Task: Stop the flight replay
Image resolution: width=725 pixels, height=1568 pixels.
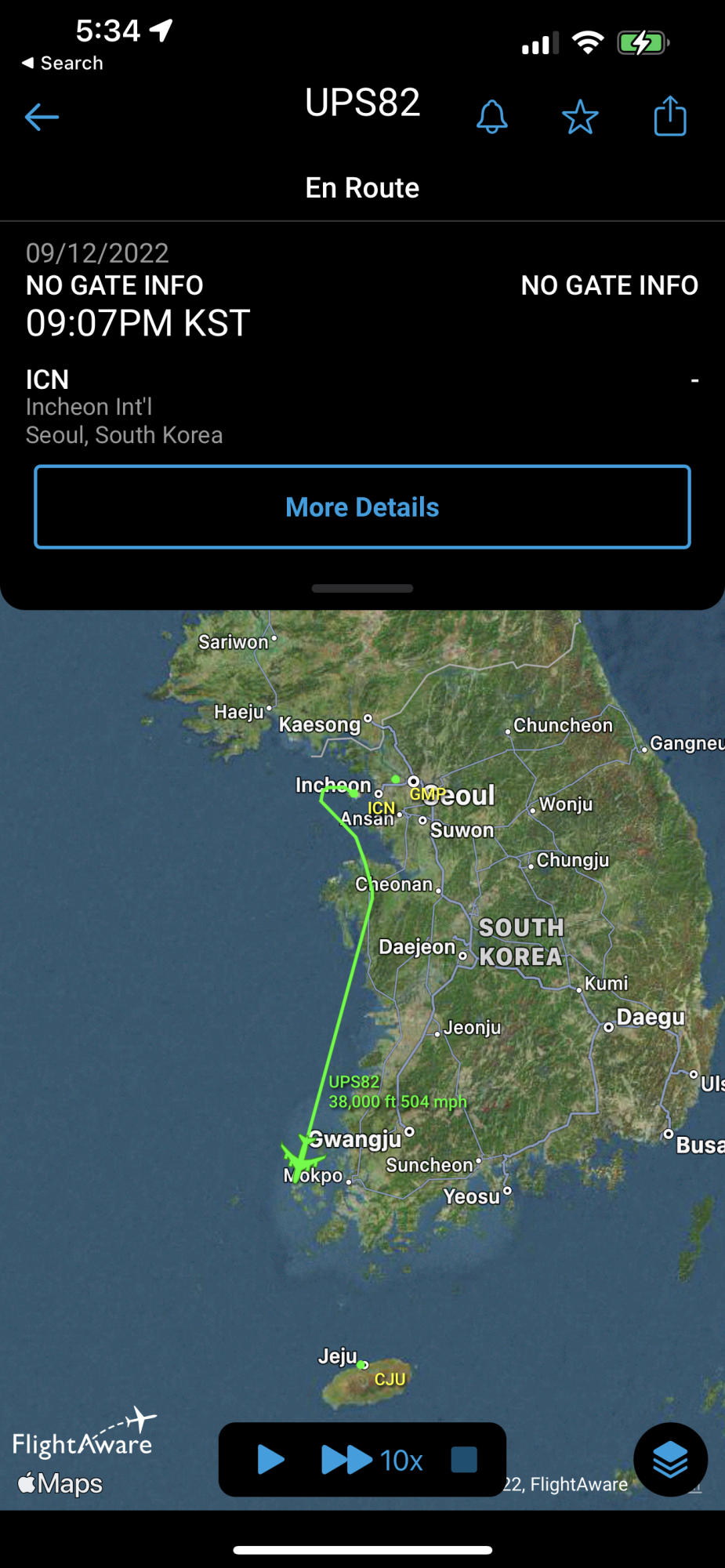Action: [x=464, y=1460]
